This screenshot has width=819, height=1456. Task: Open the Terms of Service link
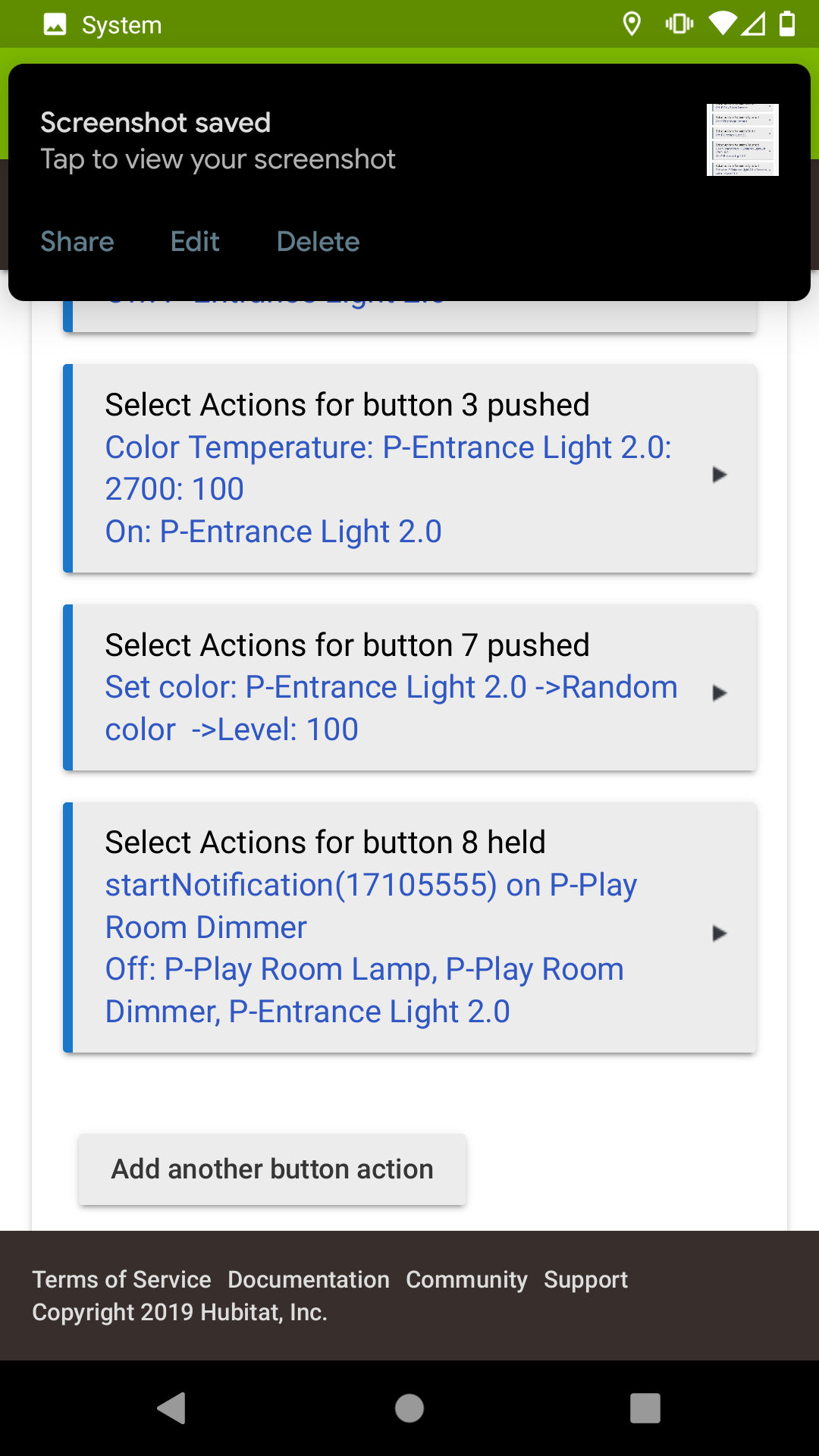pyautogui.click(x=121, y=1279)
